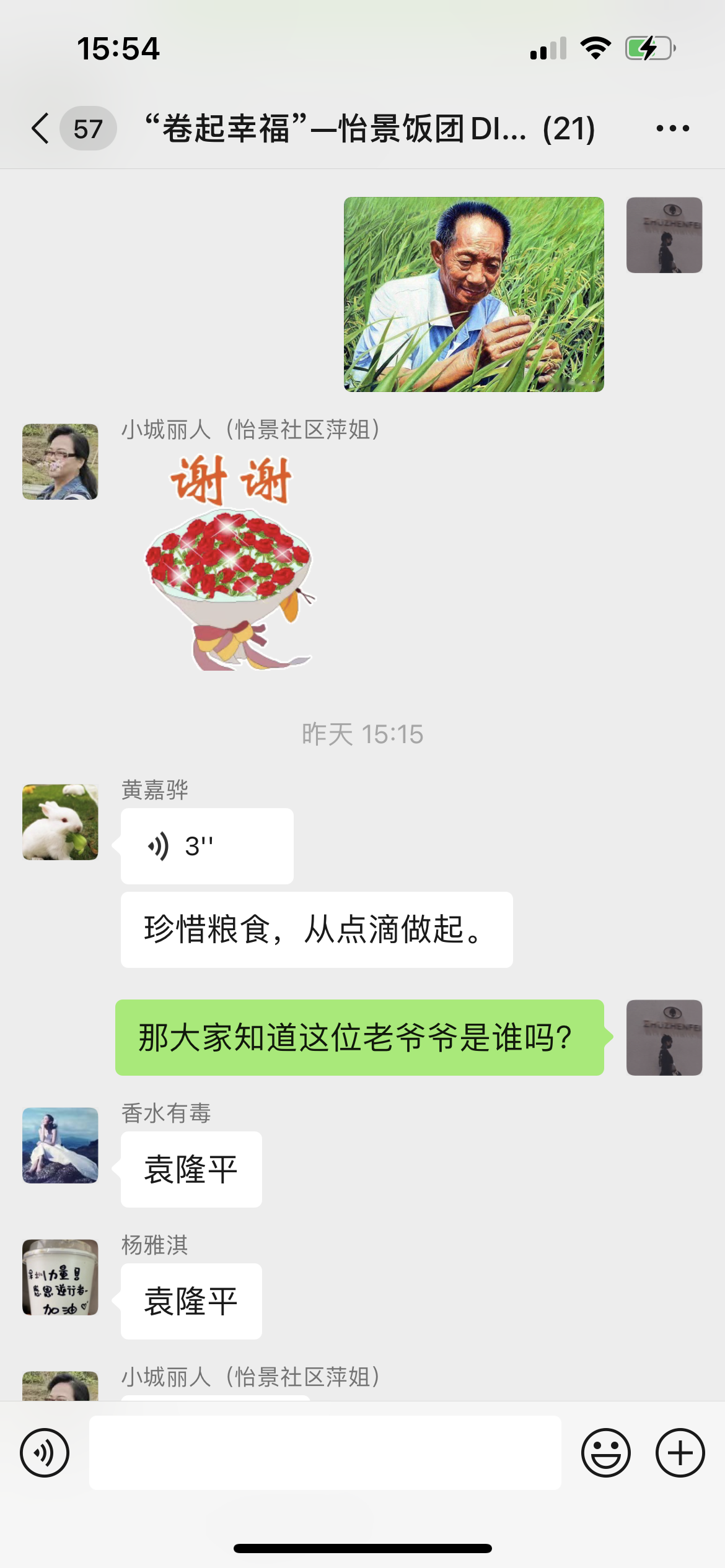
Task: Focus the message text field
Action: point(325,1453)
